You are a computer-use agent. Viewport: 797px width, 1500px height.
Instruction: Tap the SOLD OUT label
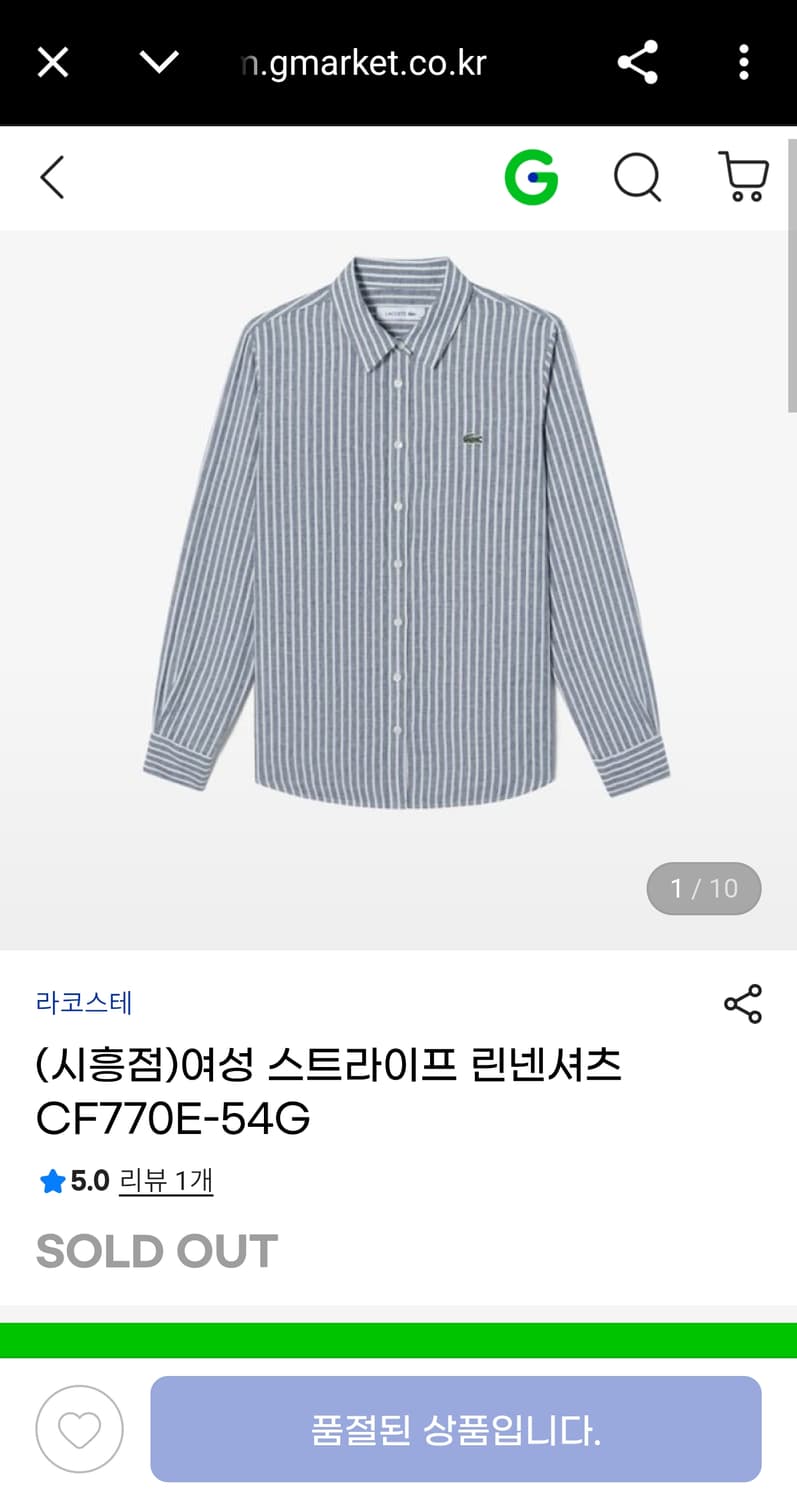click(157, 1250)
